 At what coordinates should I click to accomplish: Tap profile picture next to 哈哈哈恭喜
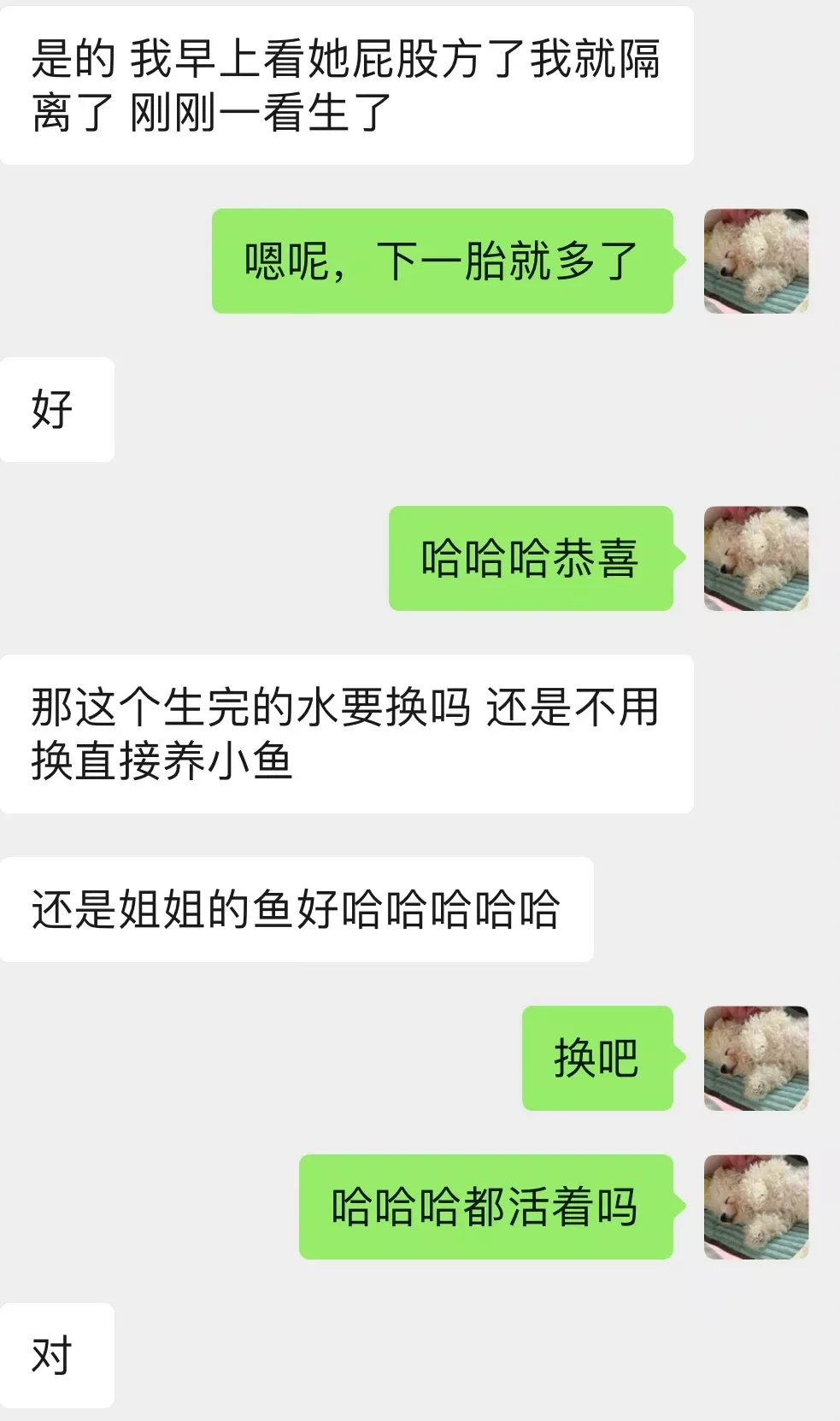point(755,558)
